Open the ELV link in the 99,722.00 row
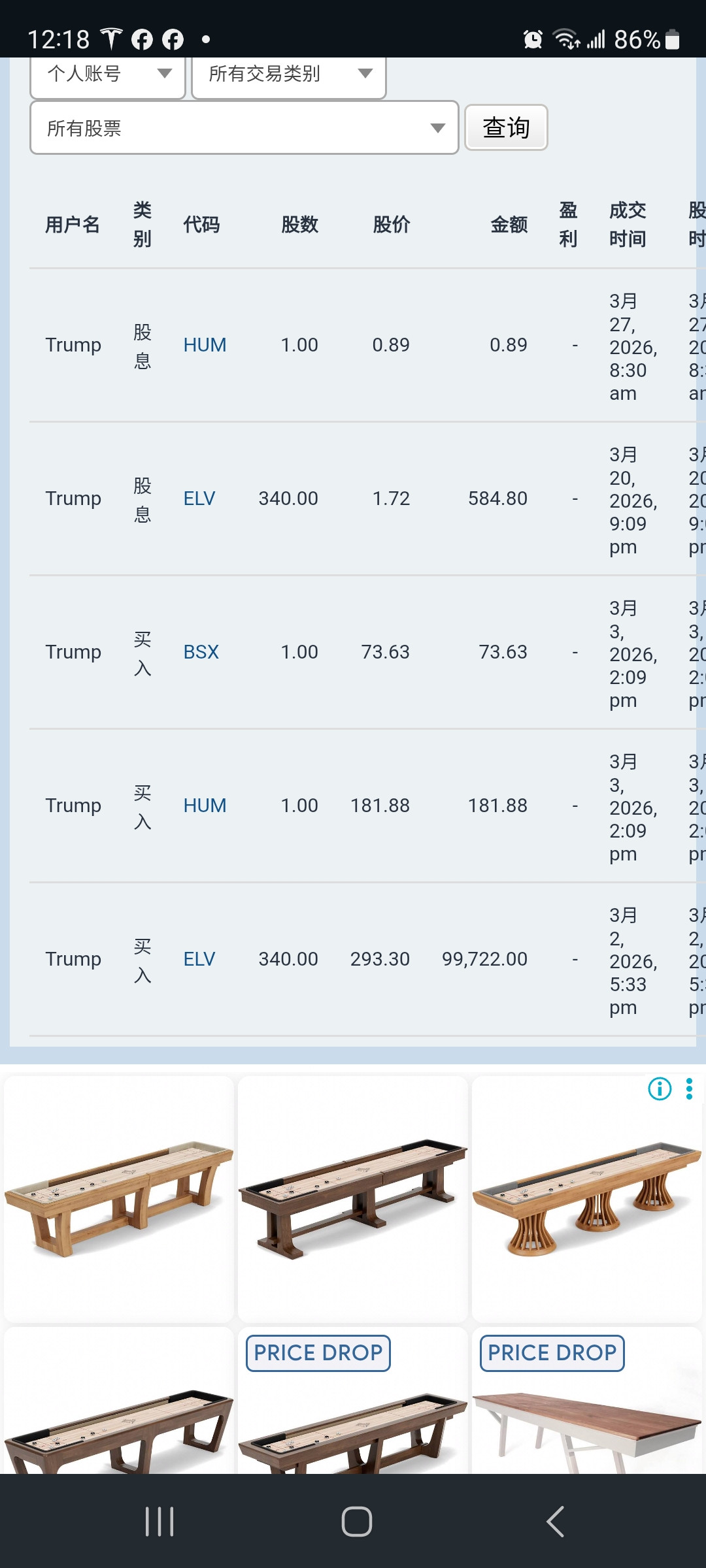Screen dimensions: 706x1568 (199, 959)
